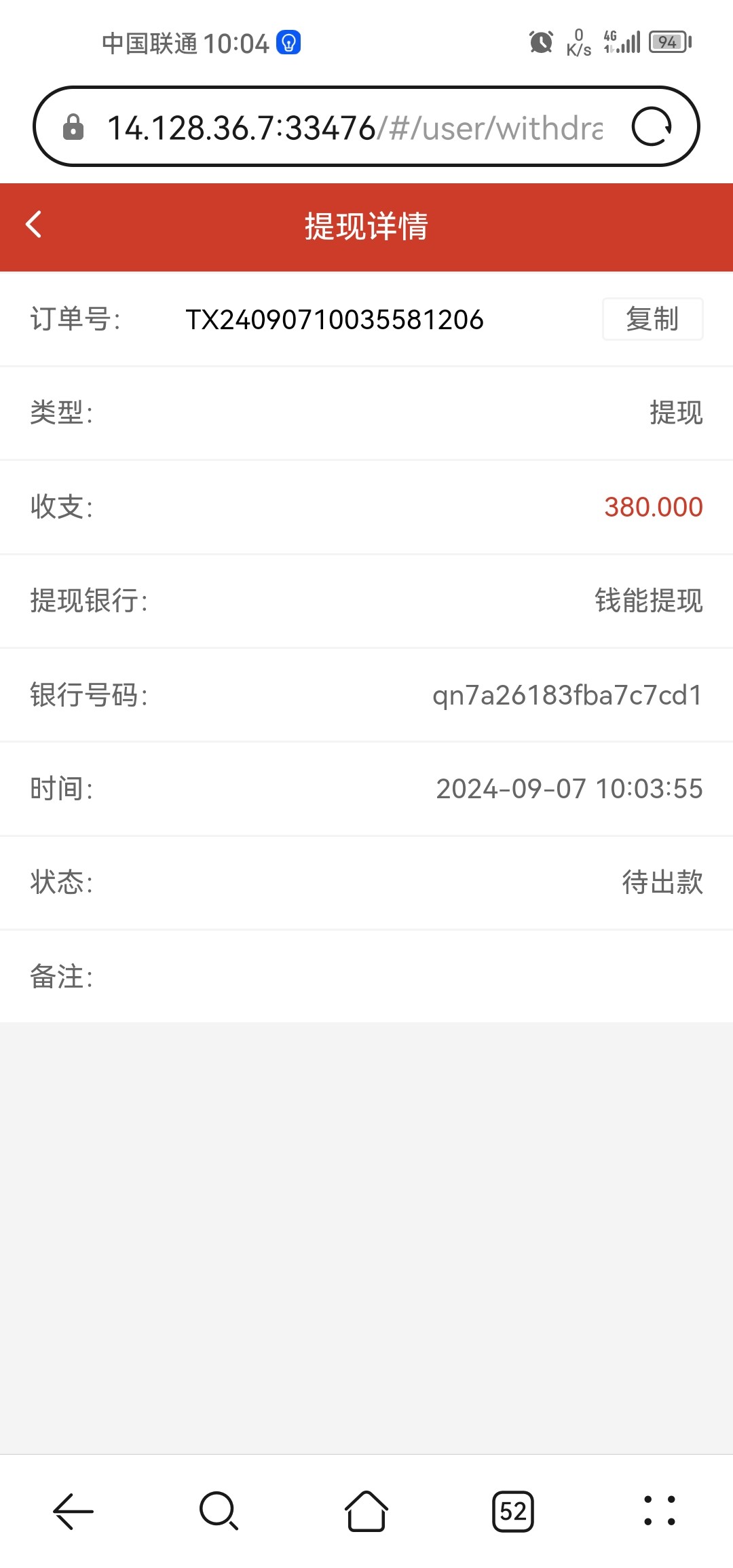
Task: Select the 提现详情 page title
Action: pyautogui.click(x=366, y=227)
